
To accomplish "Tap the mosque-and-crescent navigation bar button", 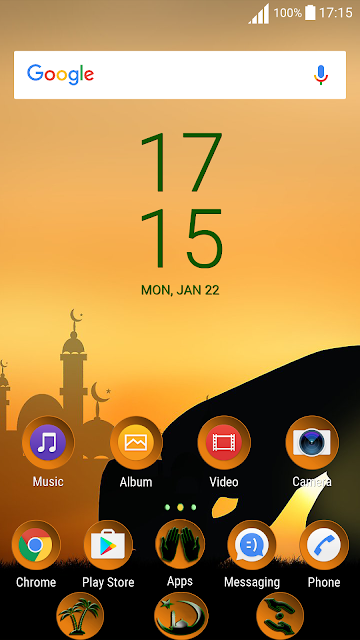I will [x=181, y=616].
